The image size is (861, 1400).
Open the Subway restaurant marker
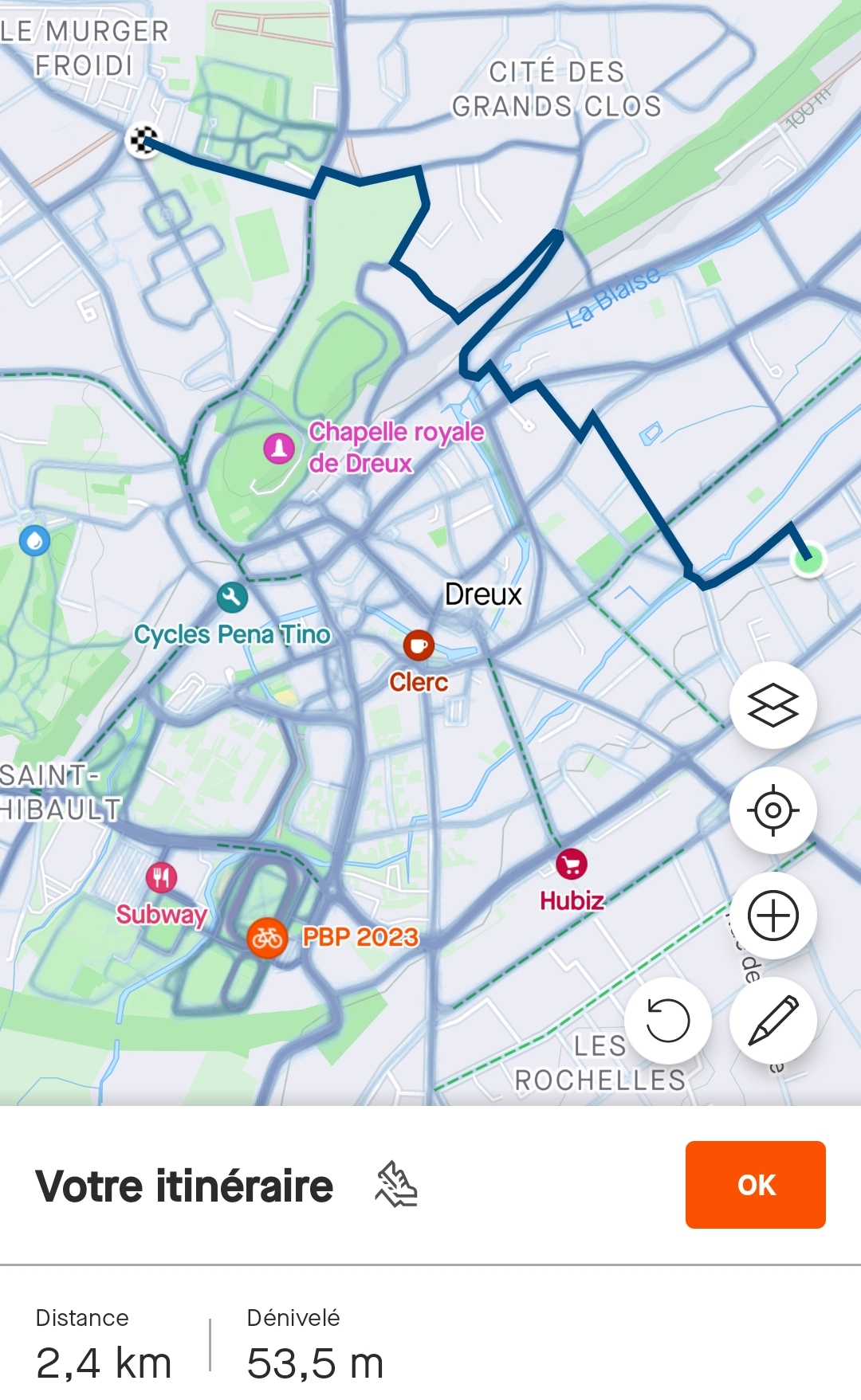161,878
